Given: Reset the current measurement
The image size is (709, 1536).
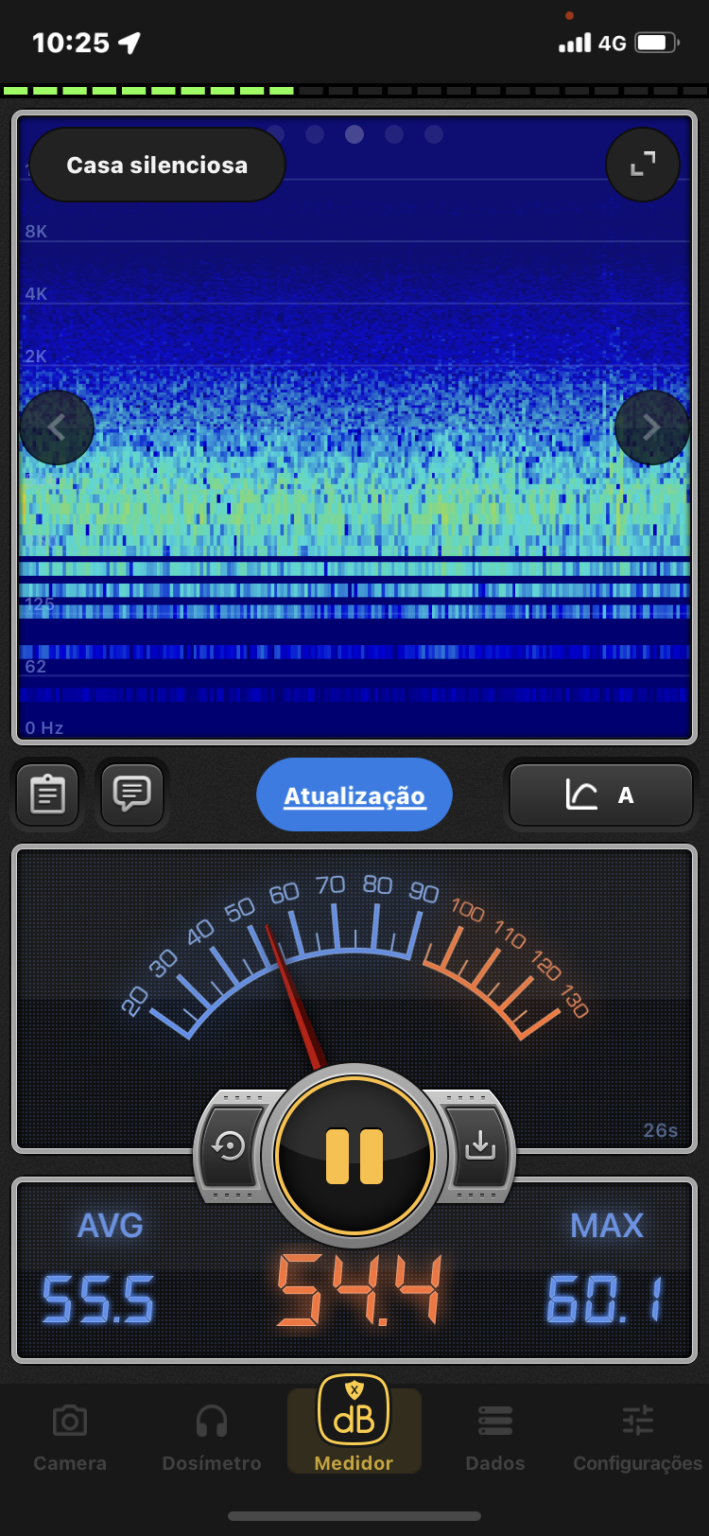Looking at the screenshot, I should click(x=230, y=1146).
